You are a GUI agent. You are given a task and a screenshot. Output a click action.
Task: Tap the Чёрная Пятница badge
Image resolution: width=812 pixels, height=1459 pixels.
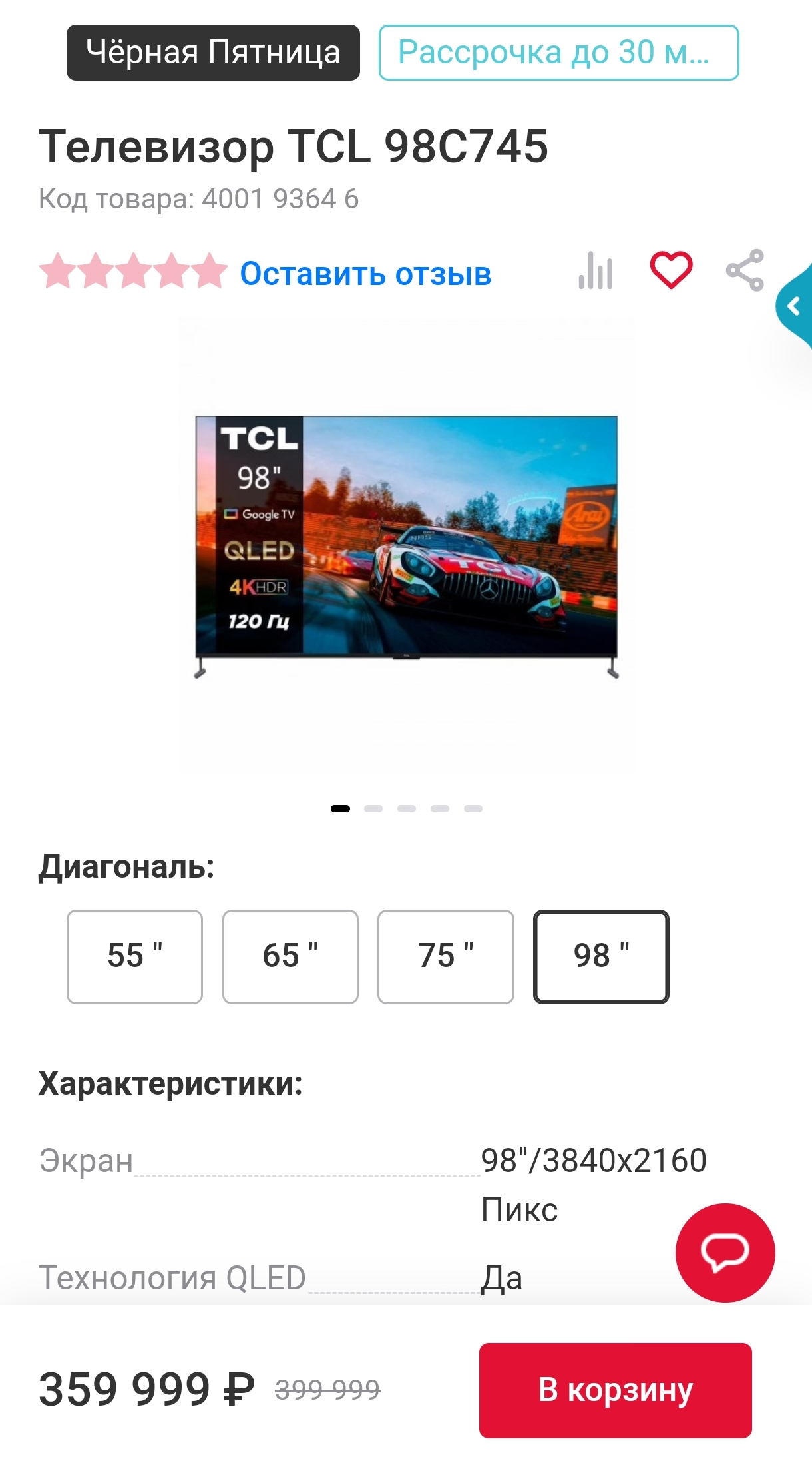[213, 53]
